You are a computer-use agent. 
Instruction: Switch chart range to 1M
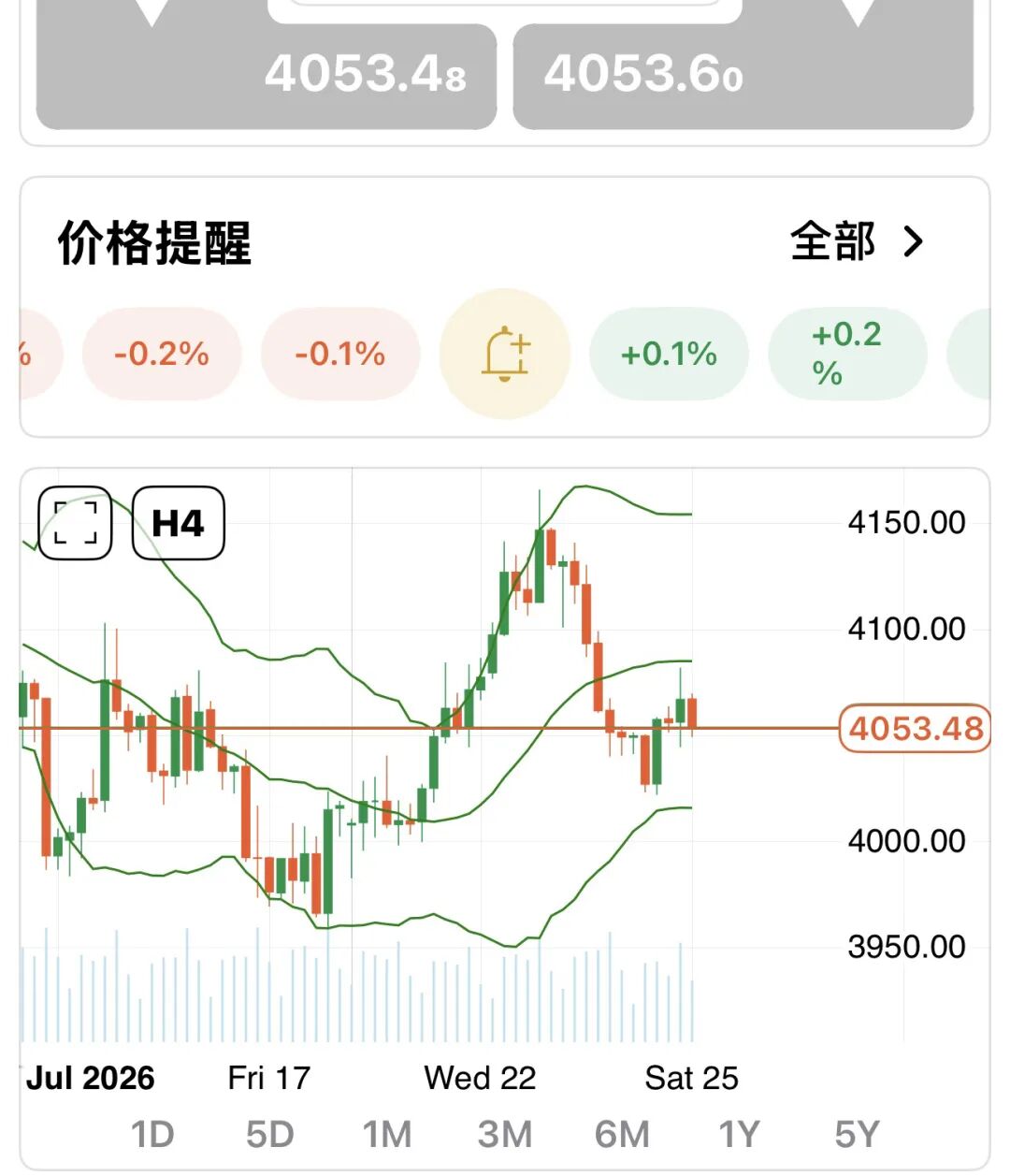tap(387, 1134)
